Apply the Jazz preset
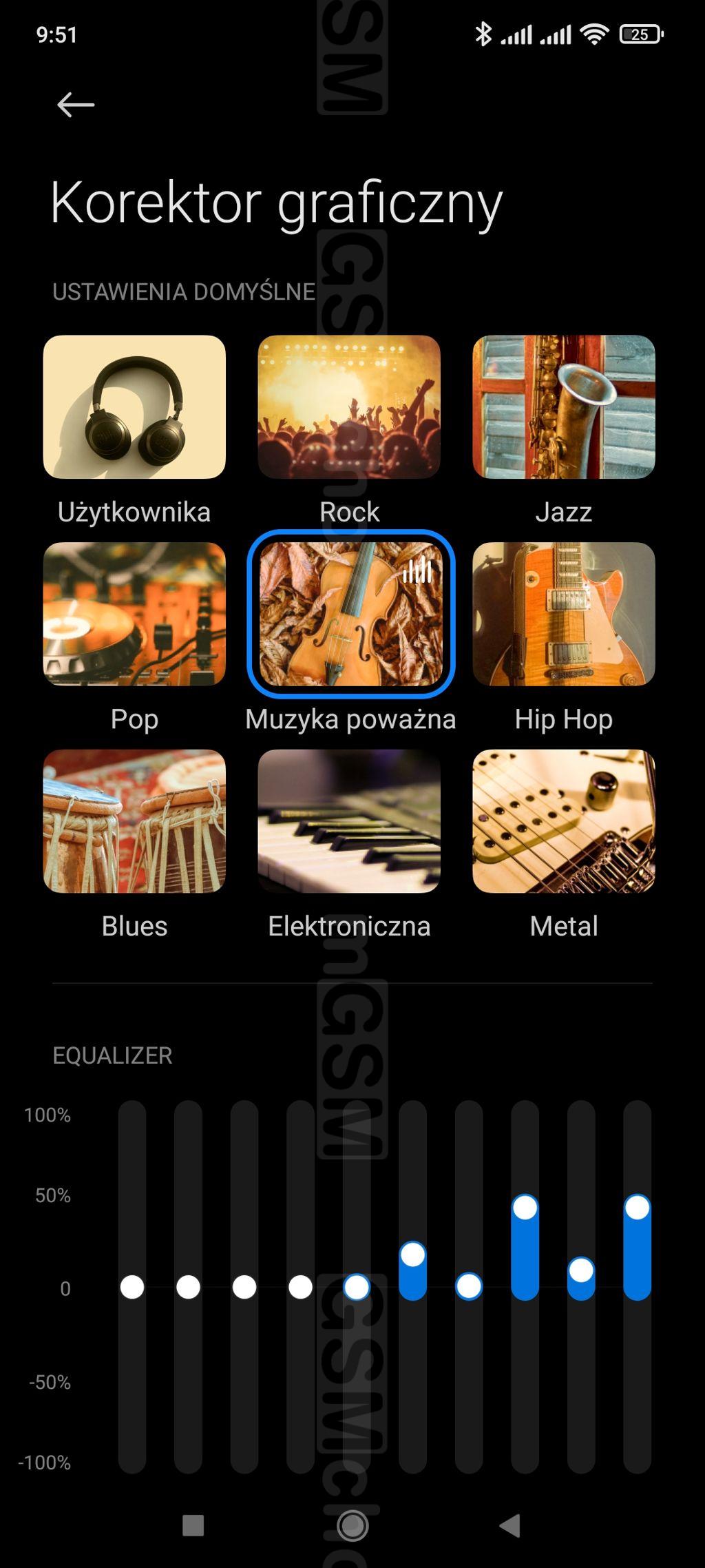The height and width of the screenshot is (1568, 705). (x=564, y=407)
